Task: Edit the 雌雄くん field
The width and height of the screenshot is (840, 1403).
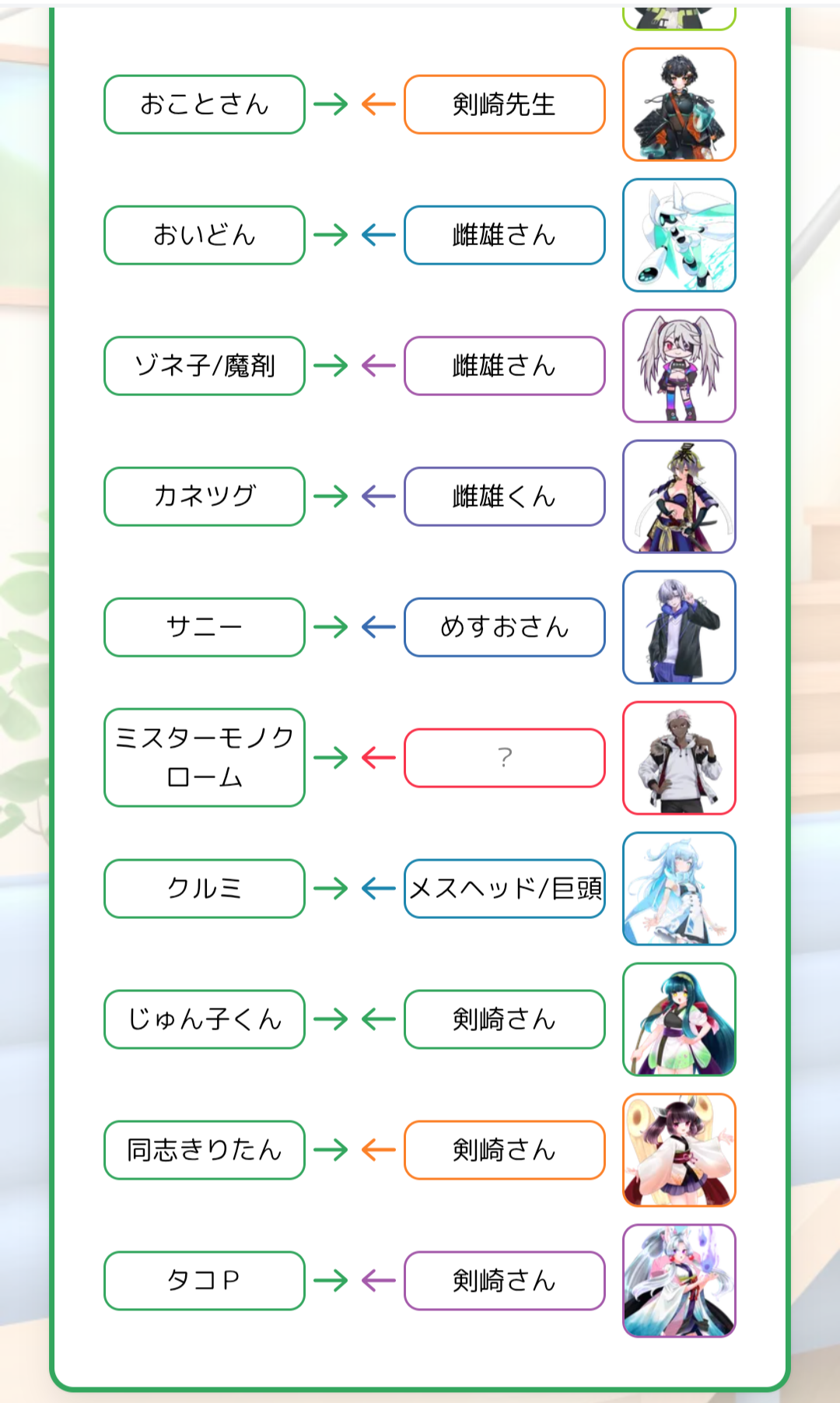Action: (x=505, y=496)
